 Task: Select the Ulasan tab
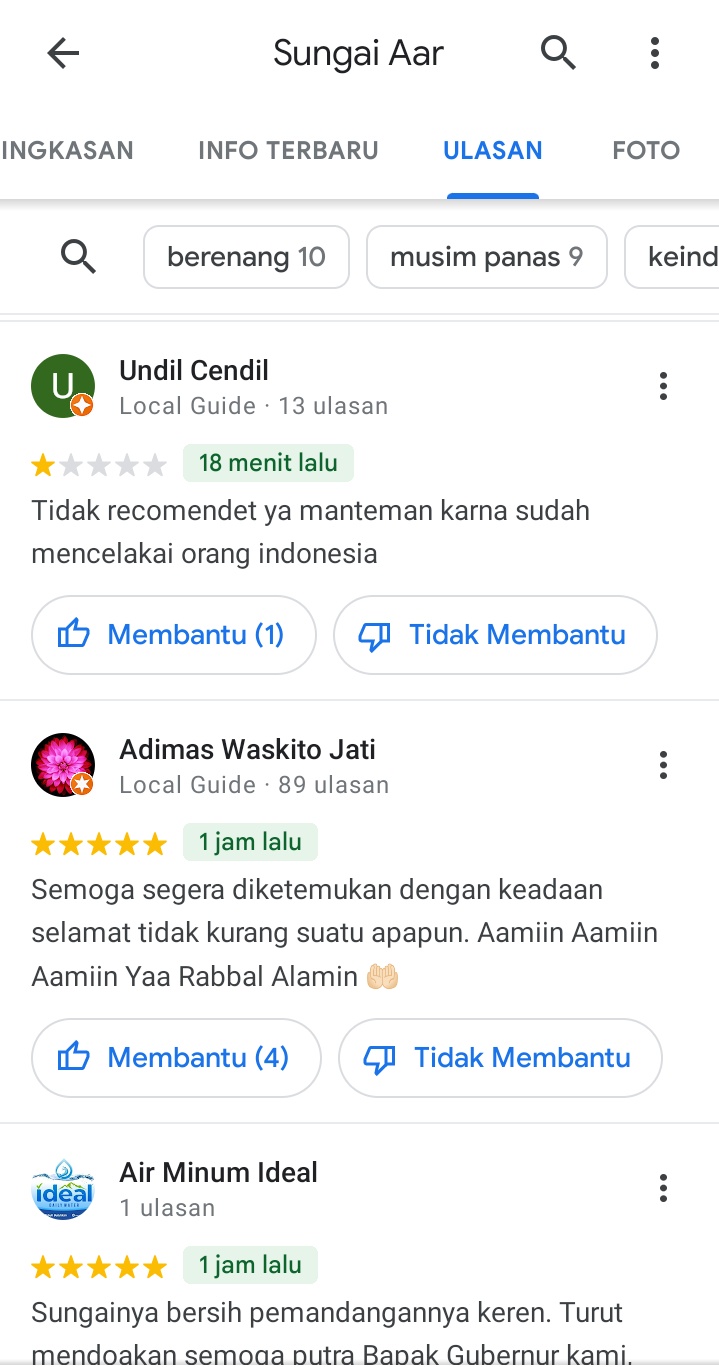493,151
